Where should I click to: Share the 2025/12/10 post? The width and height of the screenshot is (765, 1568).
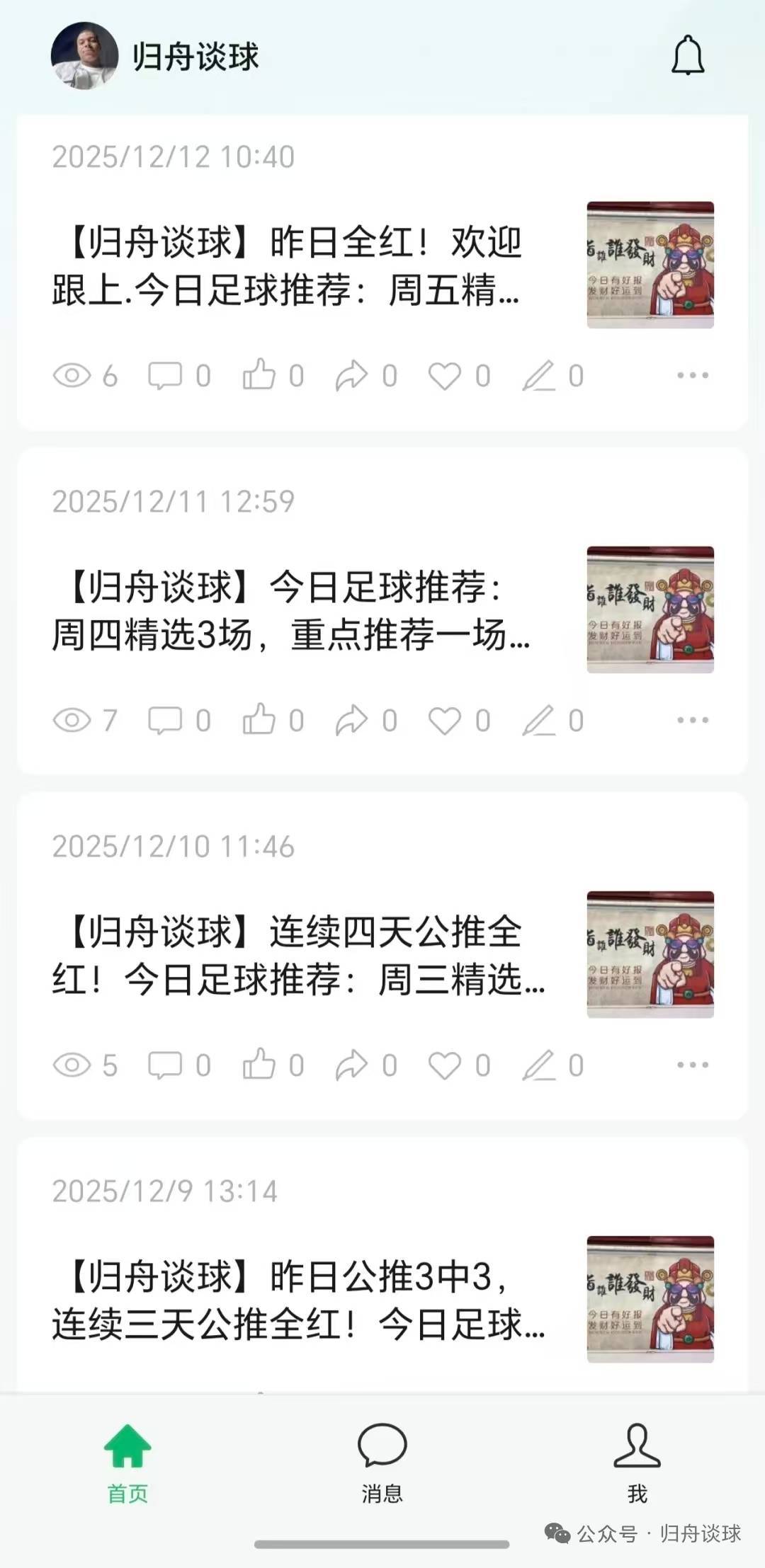point(352,1065)
